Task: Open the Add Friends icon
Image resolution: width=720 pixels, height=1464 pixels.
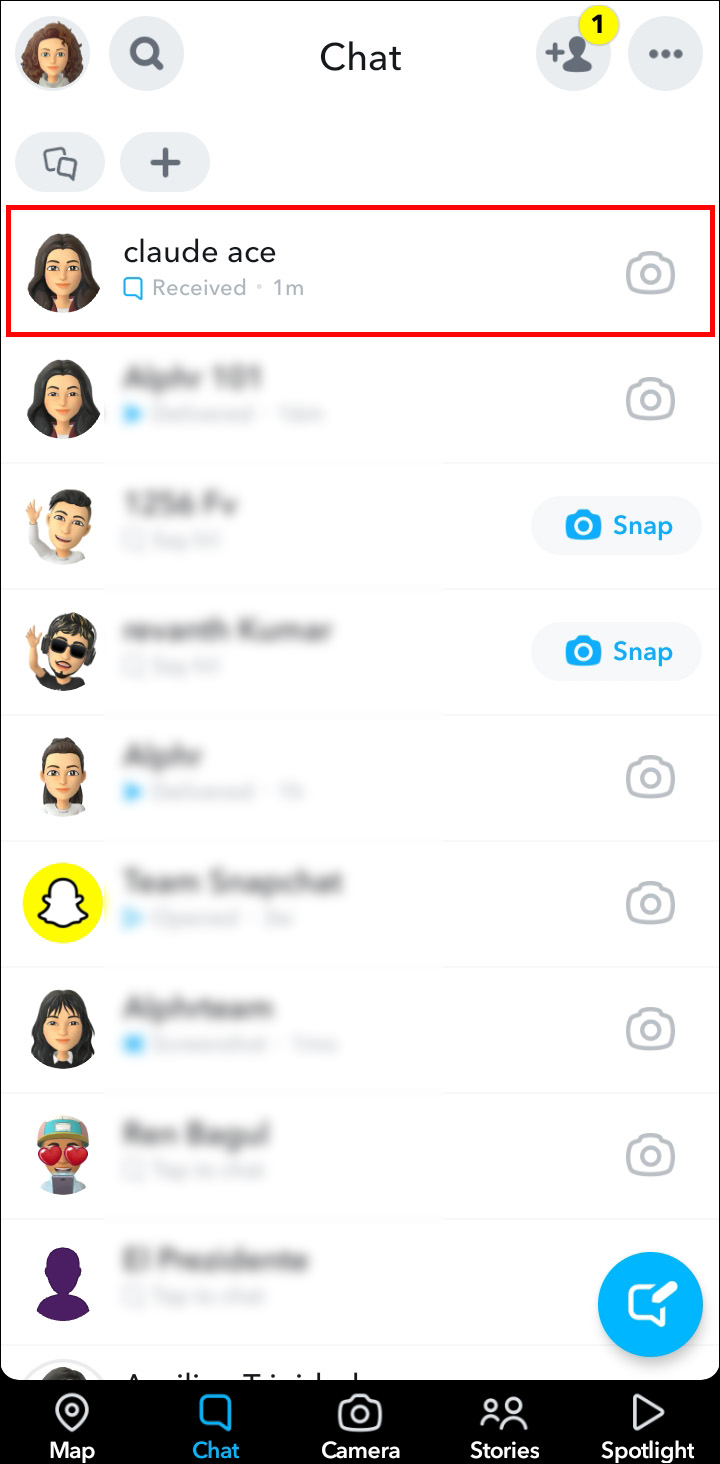Action: [x=573, y=54]
